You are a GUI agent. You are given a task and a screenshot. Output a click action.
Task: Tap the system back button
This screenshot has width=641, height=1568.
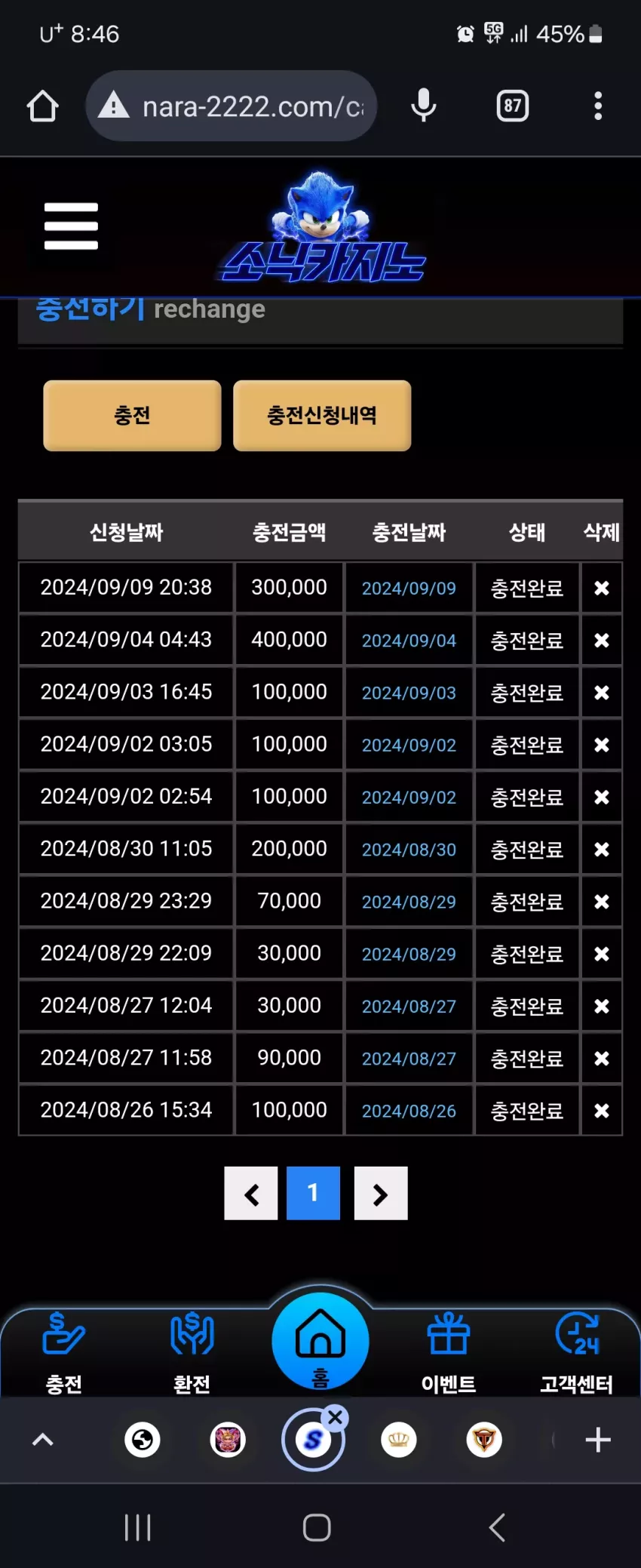[497, 1527]
